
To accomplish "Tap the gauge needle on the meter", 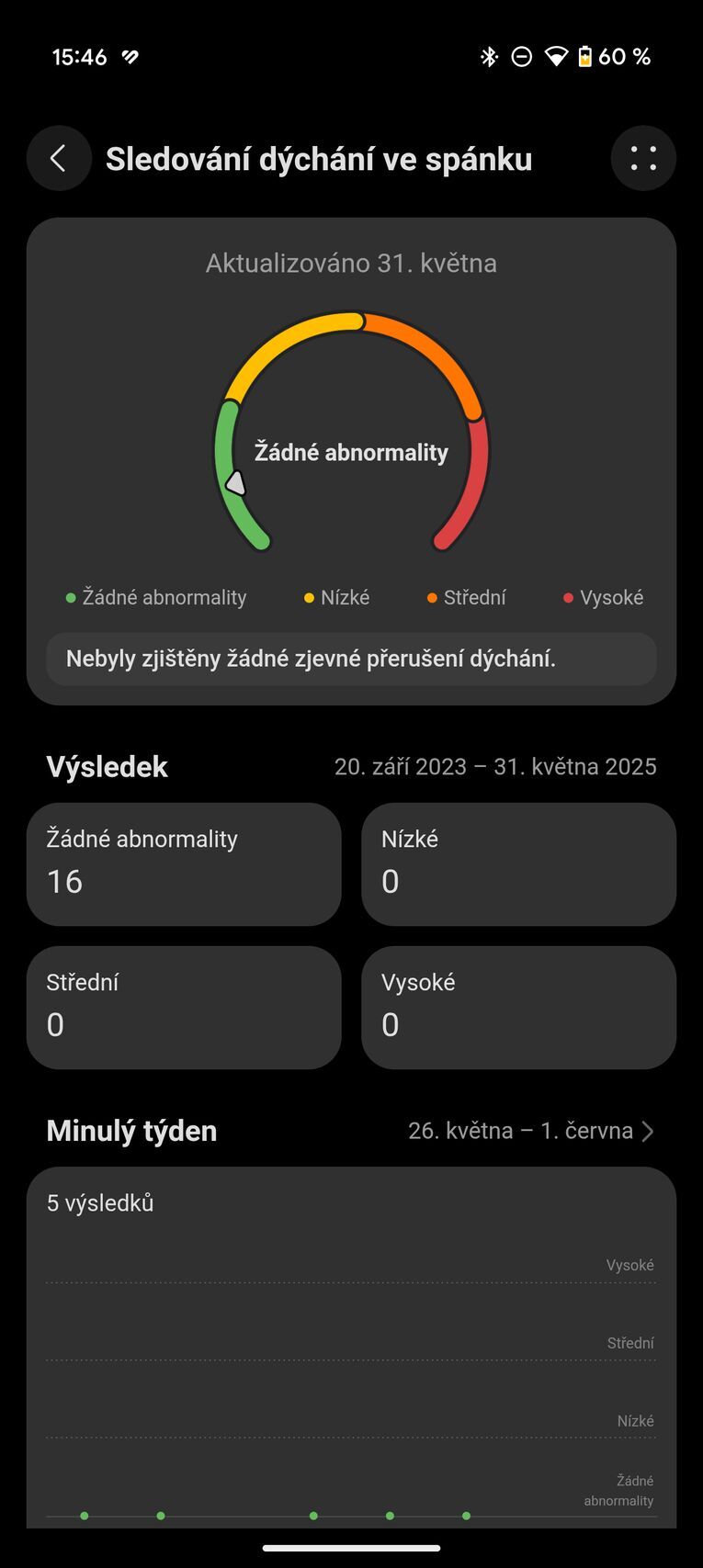I will pyautogui.click(x=237, y=482).
